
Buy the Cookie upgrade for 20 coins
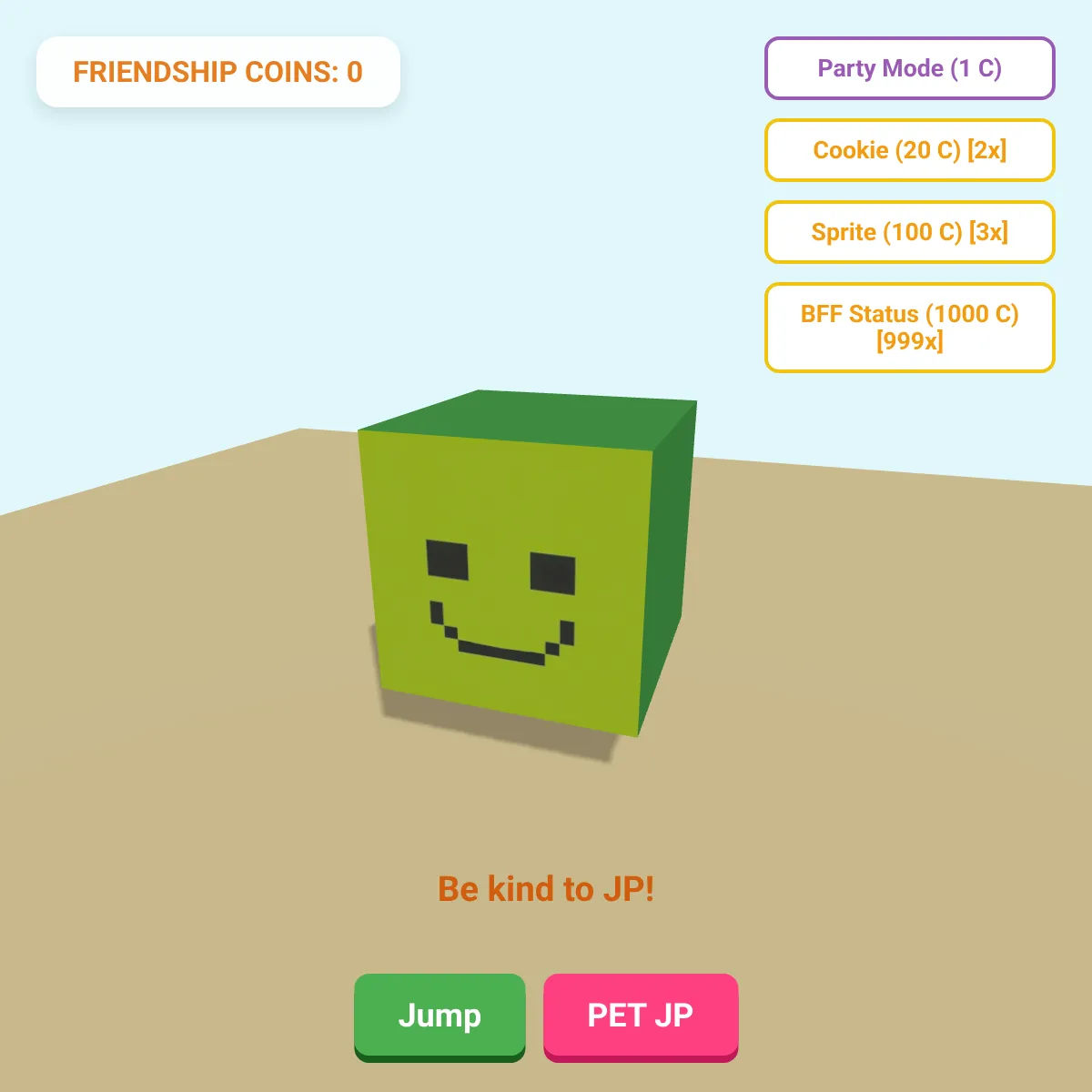pos(909,150)
